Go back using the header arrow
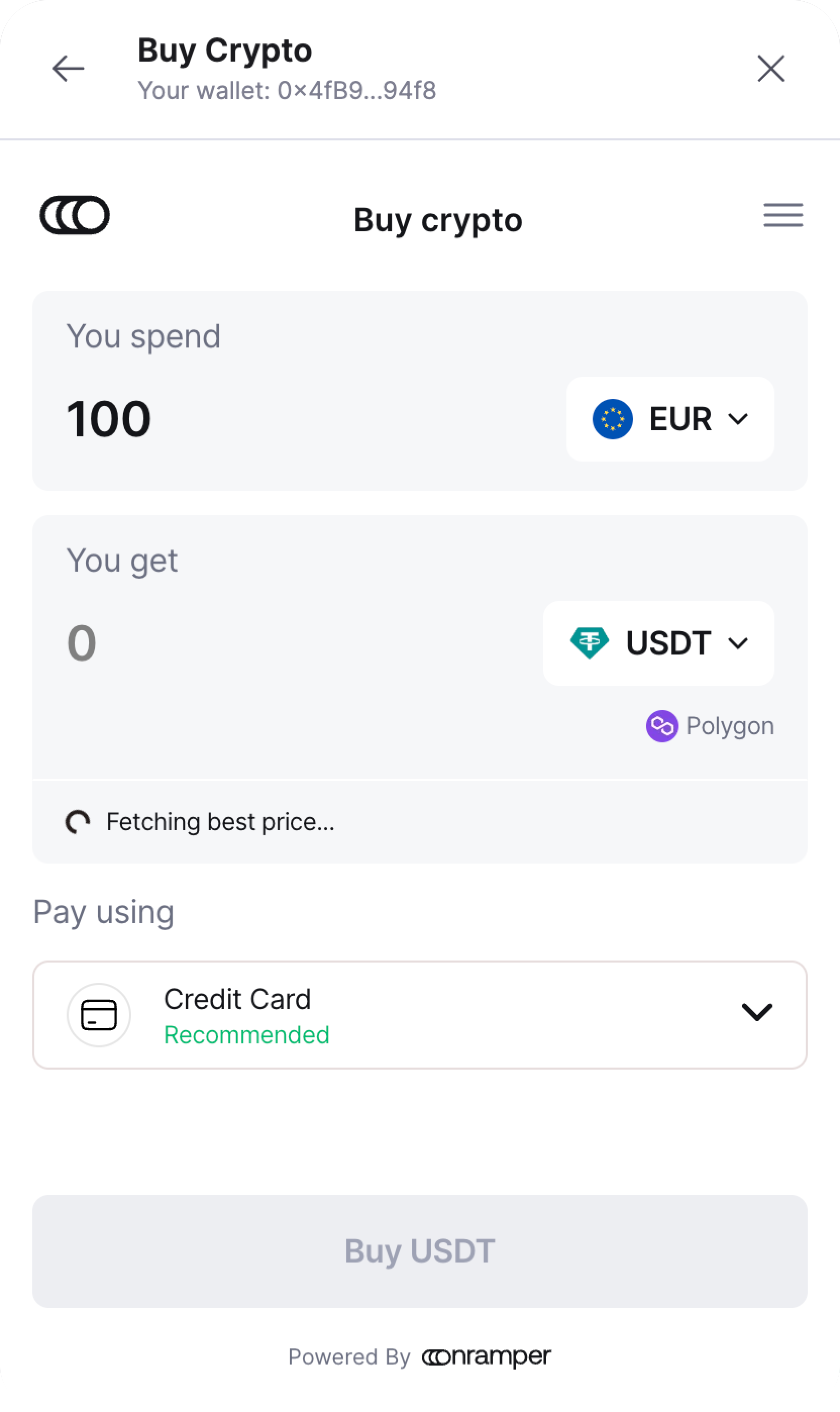 click(x=68, y=69)
